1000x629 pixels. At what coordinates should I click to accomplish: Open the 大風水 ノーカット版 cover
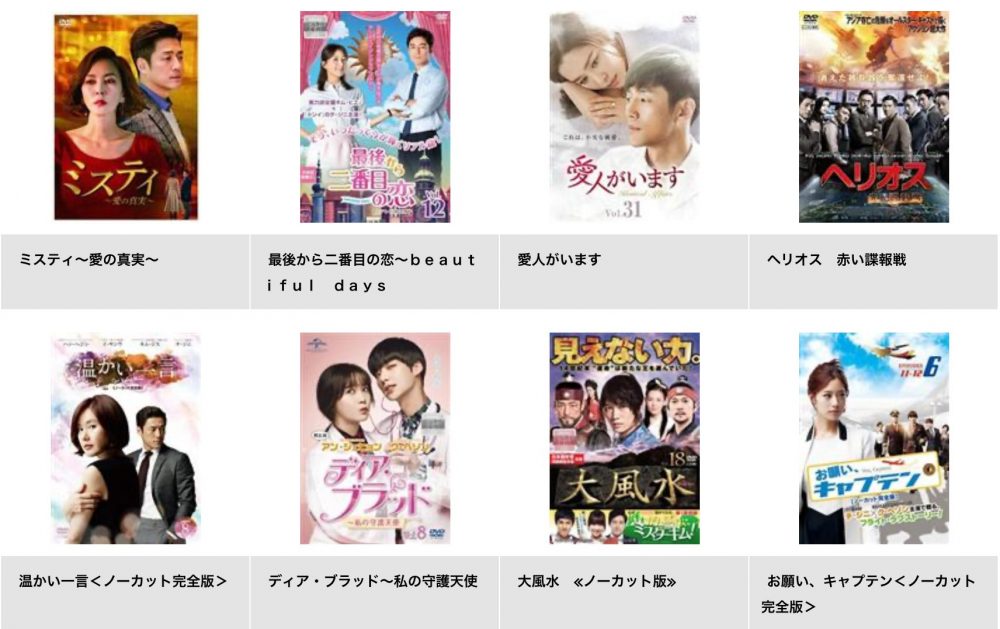624,438
